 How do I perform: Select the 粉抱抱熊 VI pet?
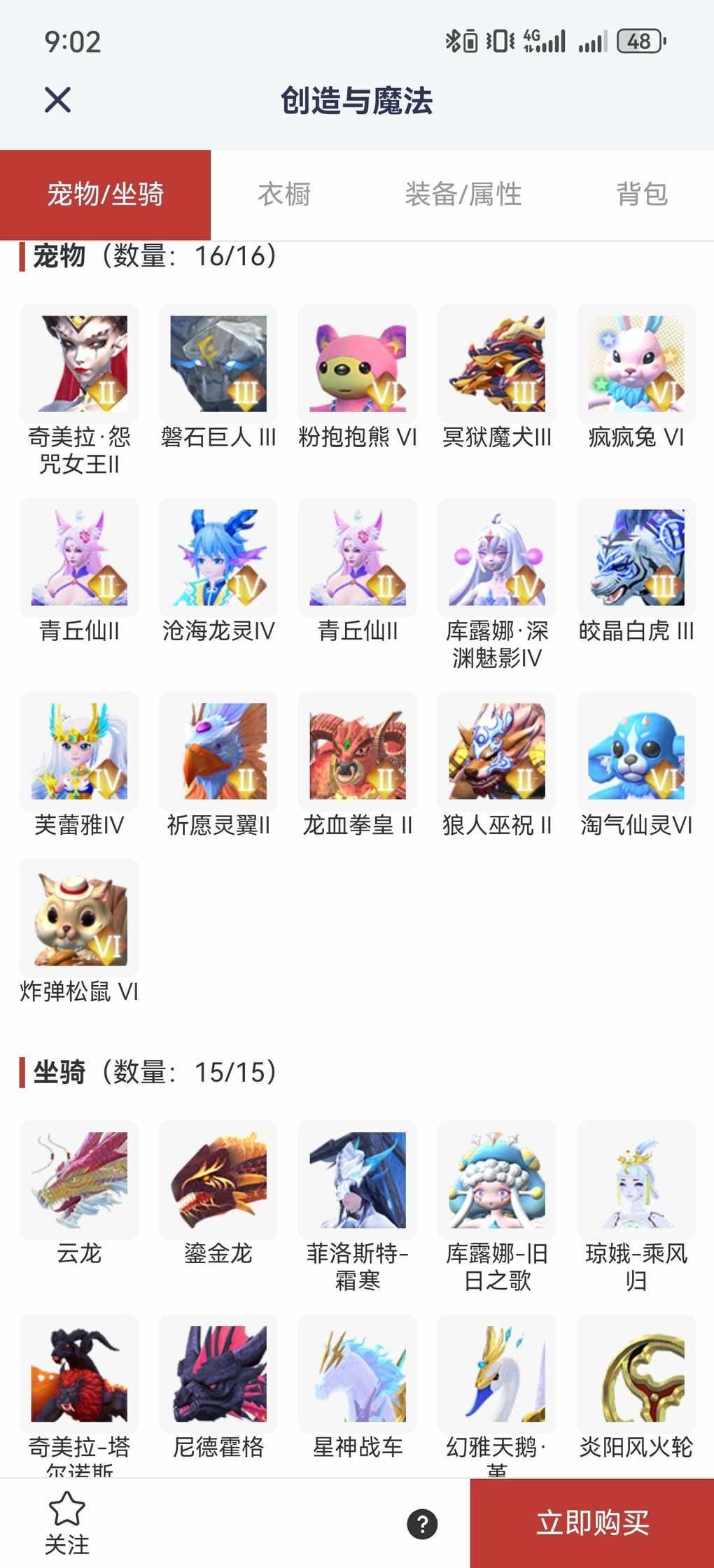(x=358, y=364)
